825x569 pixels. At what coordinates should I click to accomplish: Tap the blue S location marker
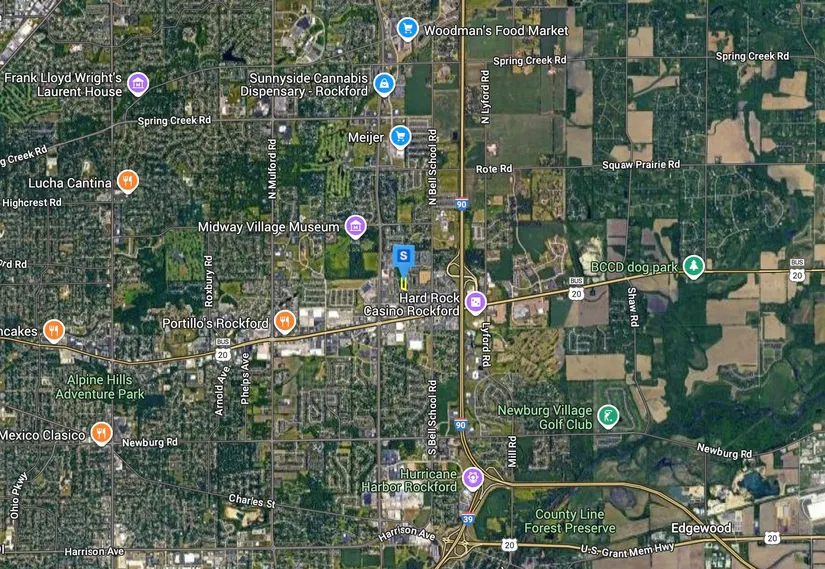[403, 255]
